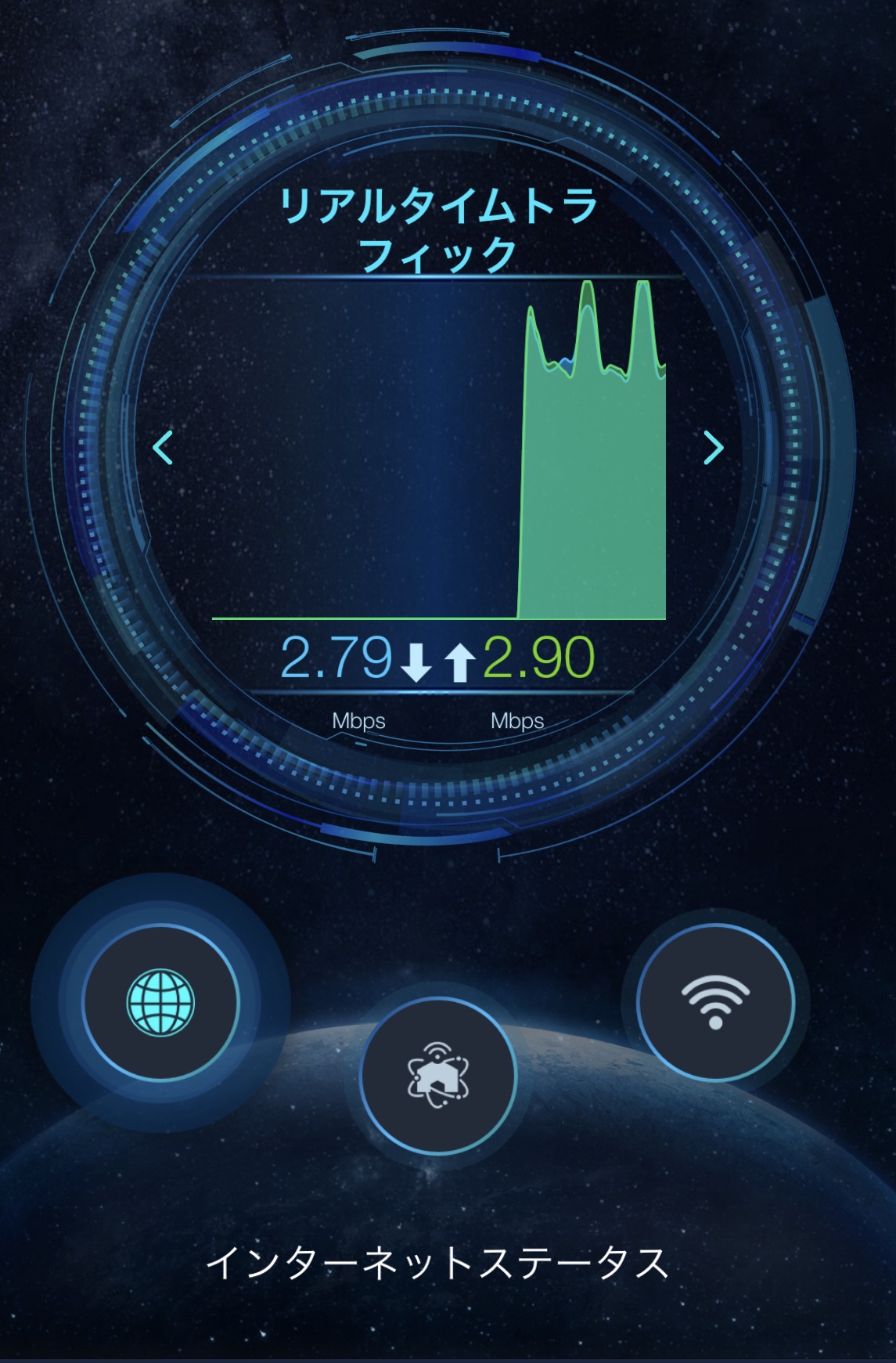Open the Wi-Fi signal button
The image size is (896, 1363).
click(x=715, y=1001)
